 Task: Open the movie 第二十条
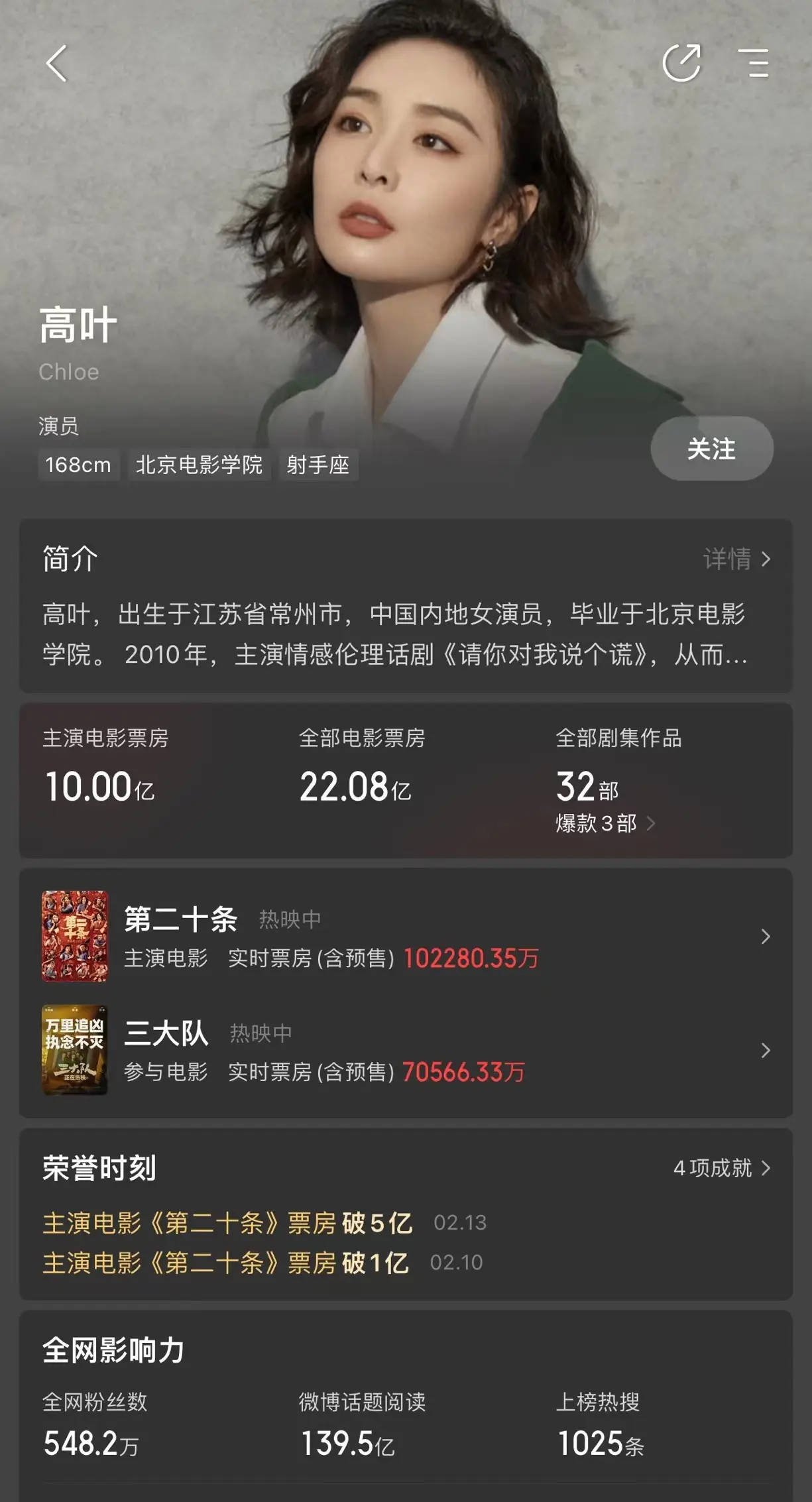(404, 936)
